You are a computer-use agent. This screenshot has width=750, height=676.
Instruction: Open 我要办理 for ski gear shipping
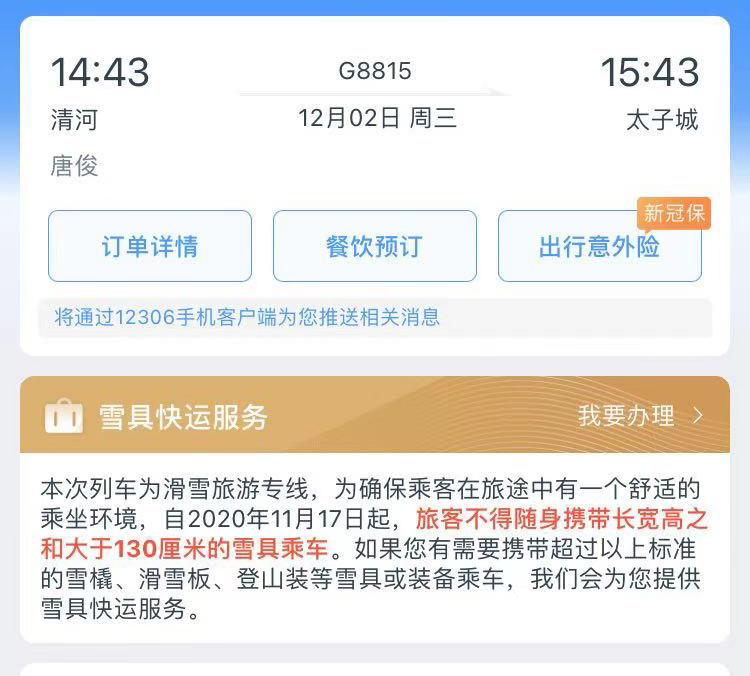click(640, 416)
